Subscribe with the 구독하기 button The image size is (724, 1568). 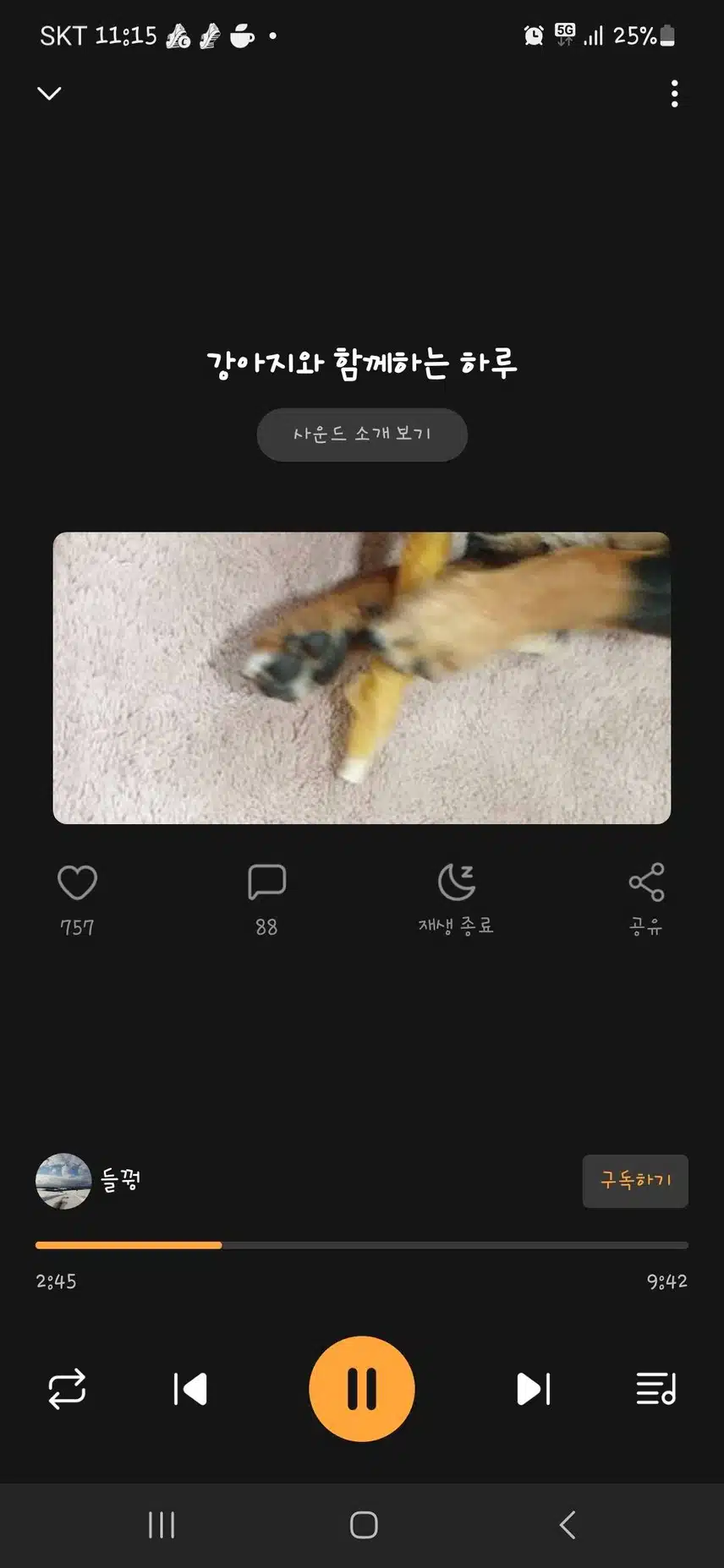(635, 1180)
